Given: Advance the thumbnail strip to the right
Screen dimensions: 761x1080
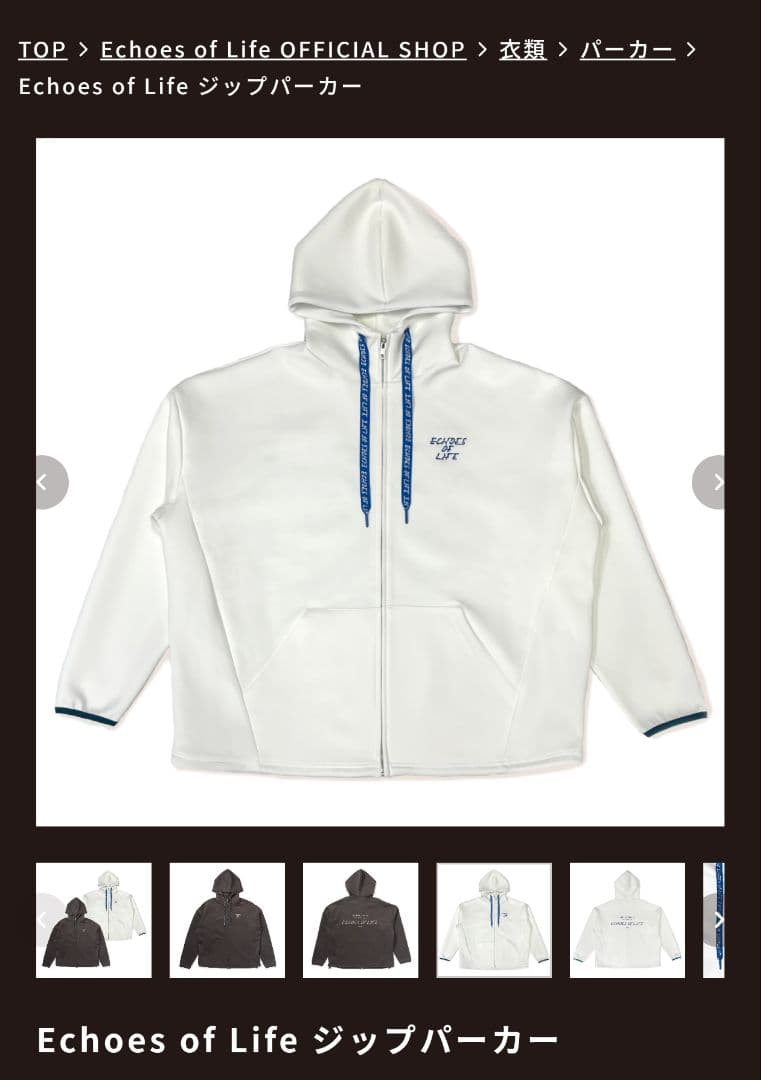Looking at the screenshot, I should pyautogui.click(x=716, y=920).
